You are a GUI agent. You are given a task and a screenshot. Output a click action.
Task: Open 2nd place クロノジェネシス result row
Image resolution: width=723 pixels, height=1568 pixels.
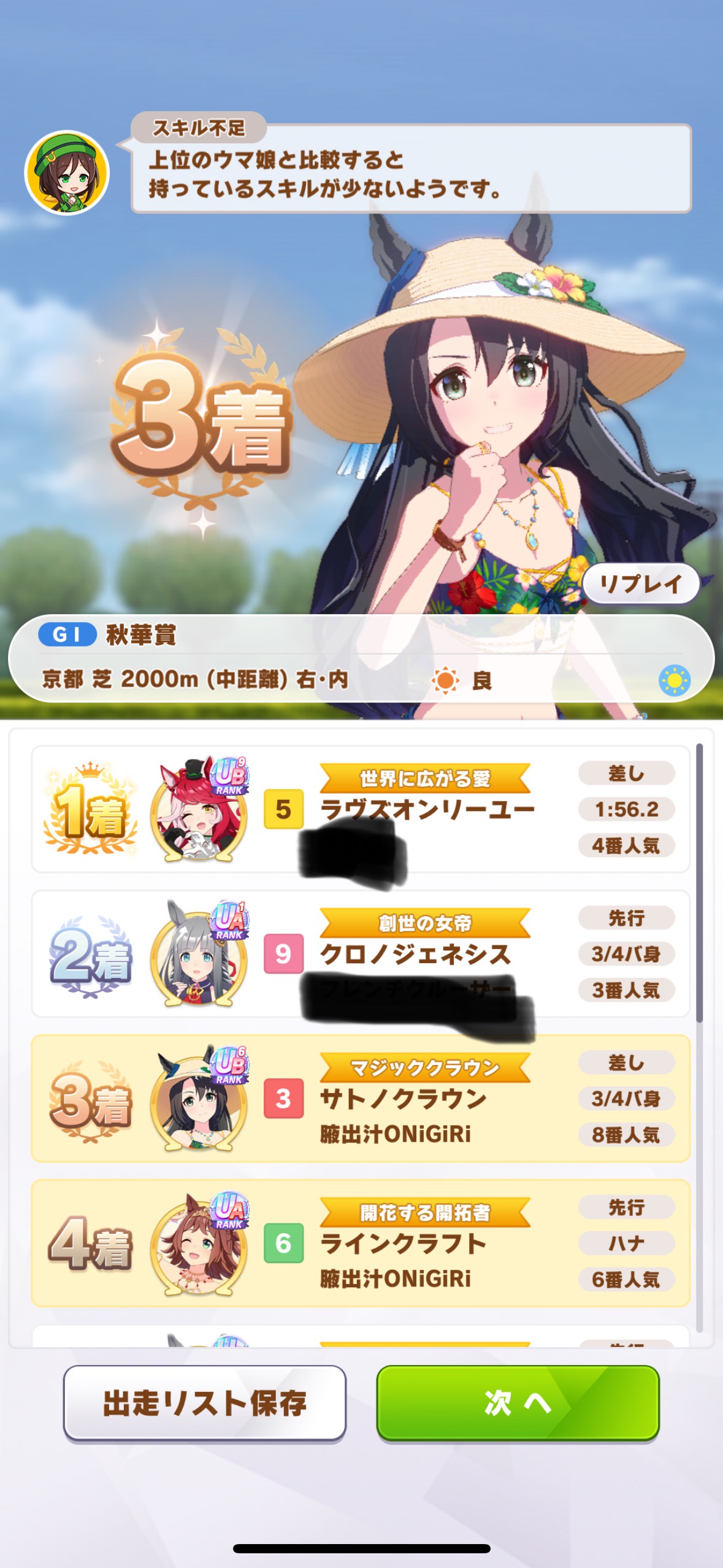click(361, 954)
